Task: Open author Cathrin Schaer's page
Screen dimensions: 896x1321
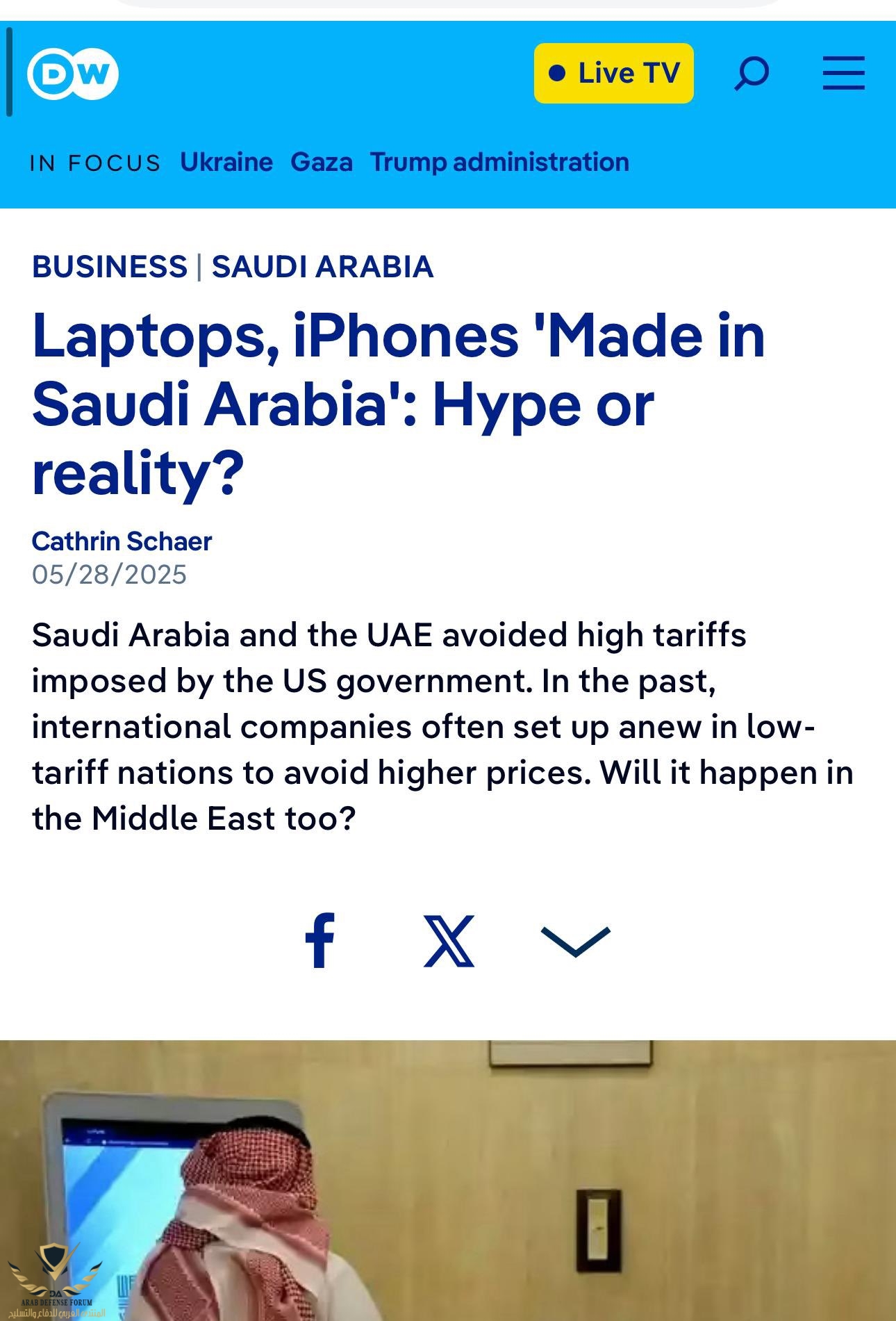Action: tap(122, 541)
